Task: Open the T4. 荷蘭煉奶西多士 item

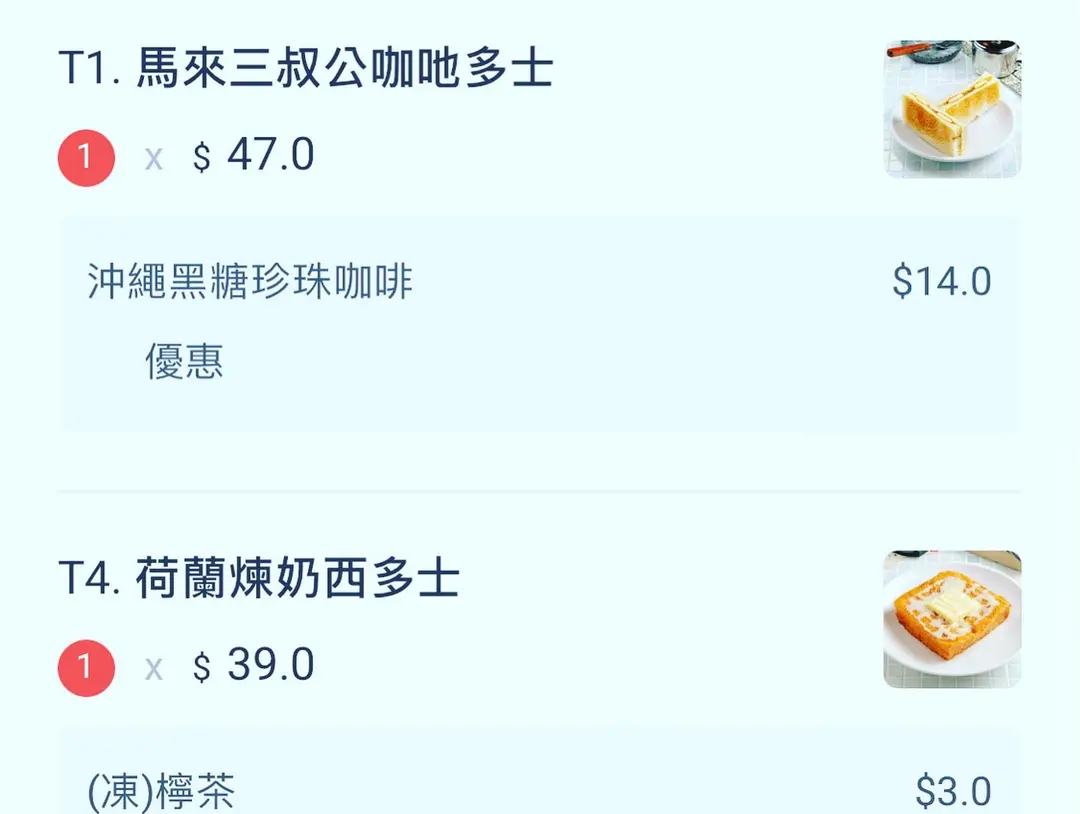Action: click(x=260, y=579)
